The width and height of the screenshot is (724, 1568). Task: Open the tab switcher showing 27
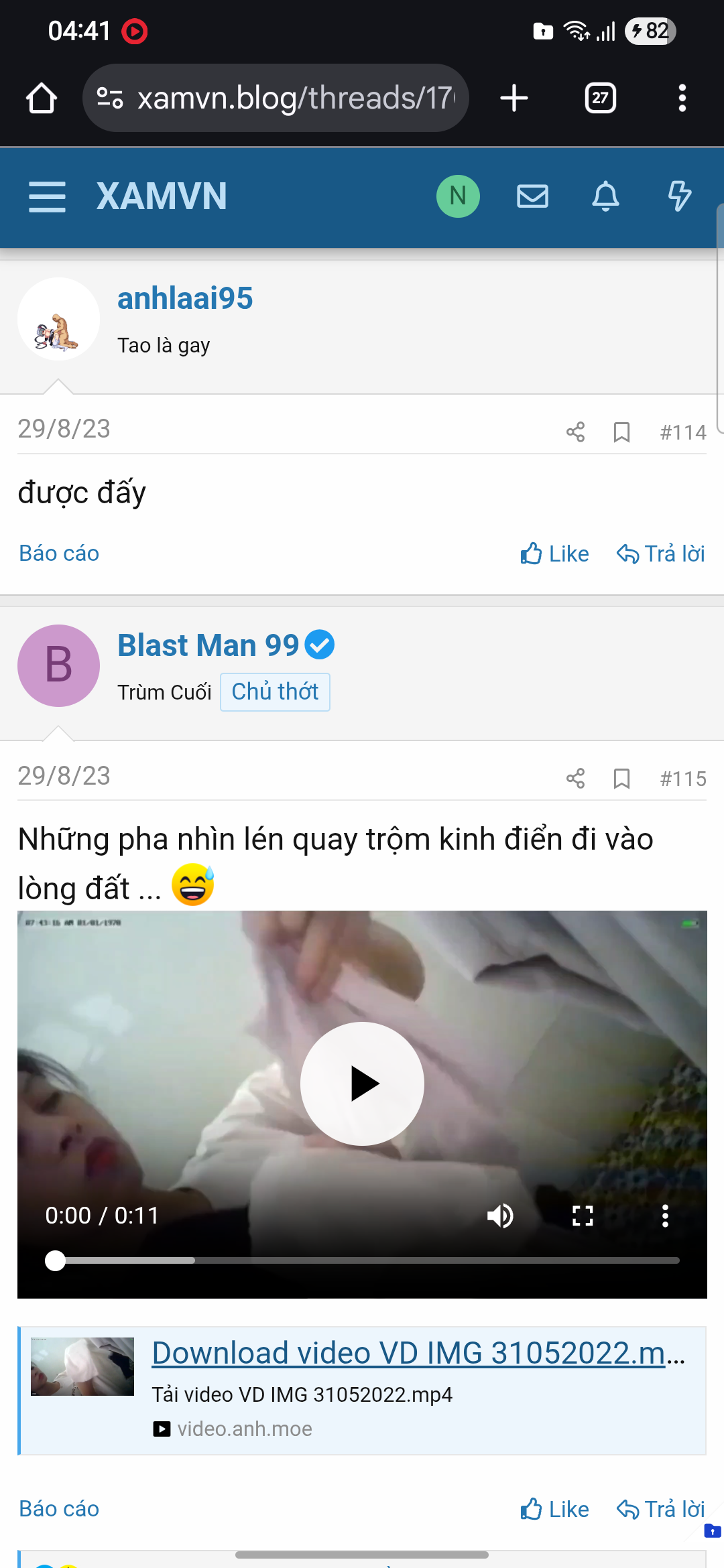(x=600, y=99)
